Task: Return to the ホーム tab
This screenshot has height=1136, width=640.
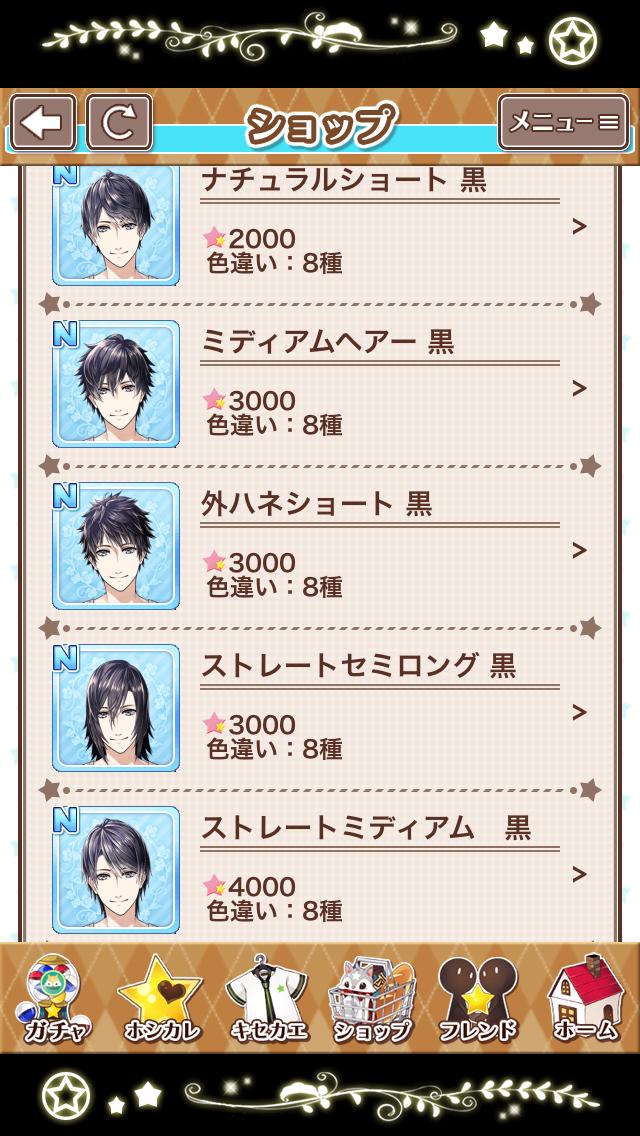Action: [585, 998]
